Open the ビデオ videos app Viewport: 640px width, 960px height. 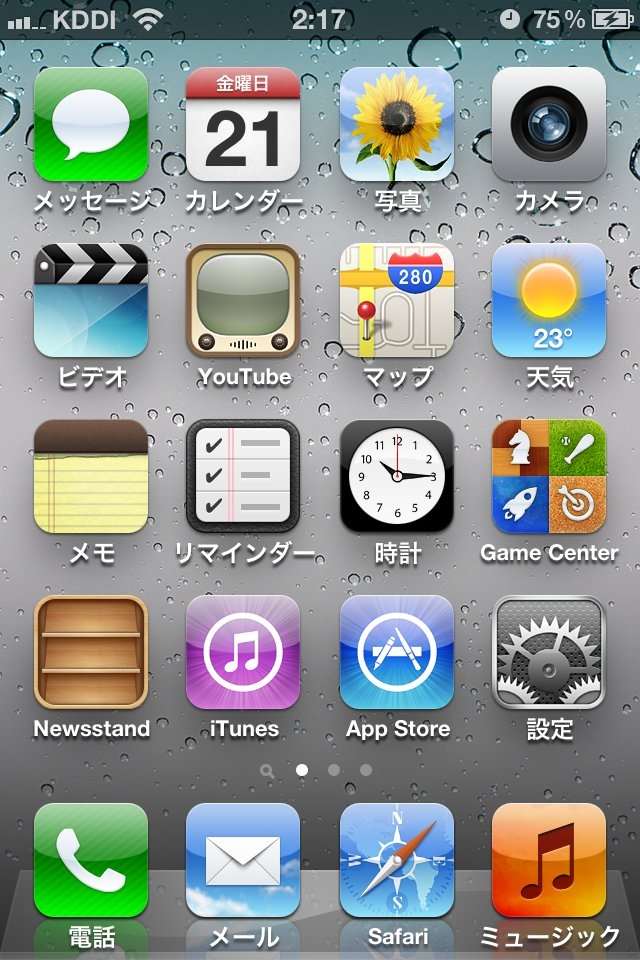(x=91, y=300)
